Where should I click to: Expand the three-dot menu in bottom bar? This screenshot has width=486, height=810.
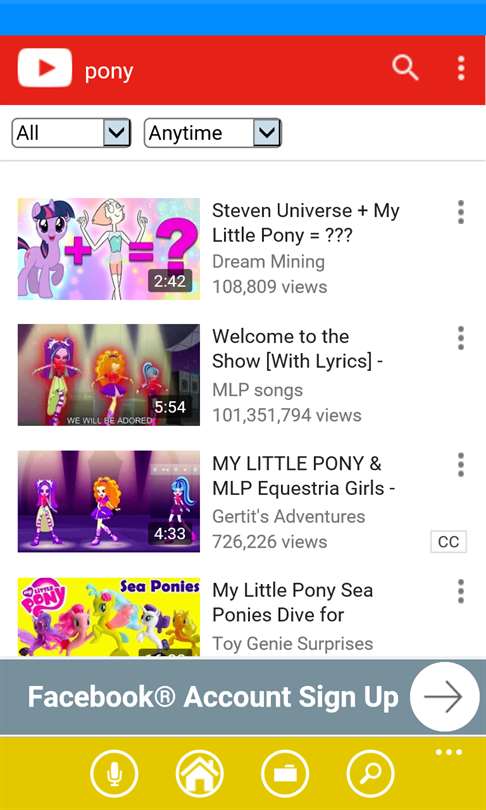(x=448, y=752)
